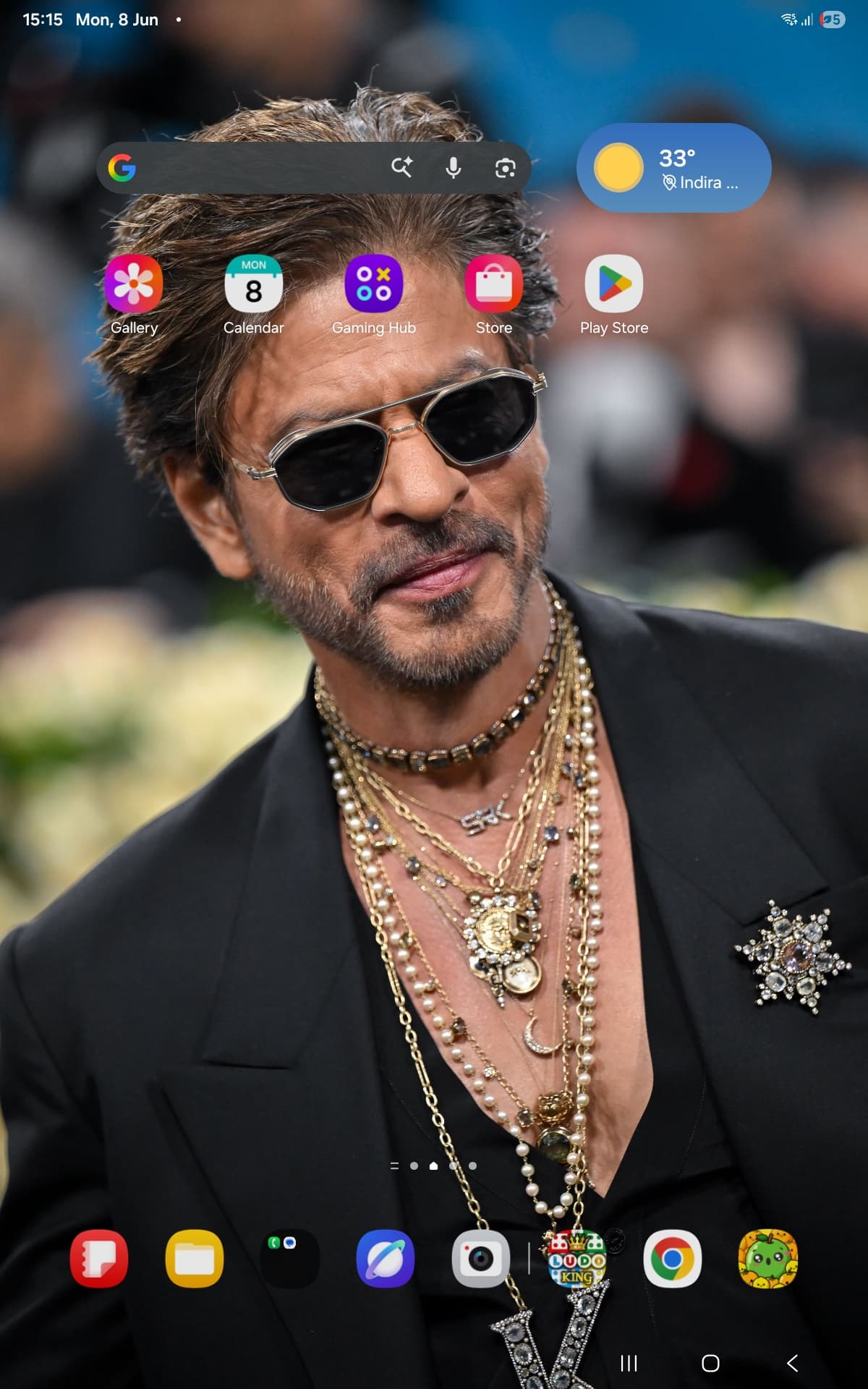Image resolution: width=868 pixels, height=1389 pixels.
Task: Tap the navigation bar back button
Action: 793,1364
